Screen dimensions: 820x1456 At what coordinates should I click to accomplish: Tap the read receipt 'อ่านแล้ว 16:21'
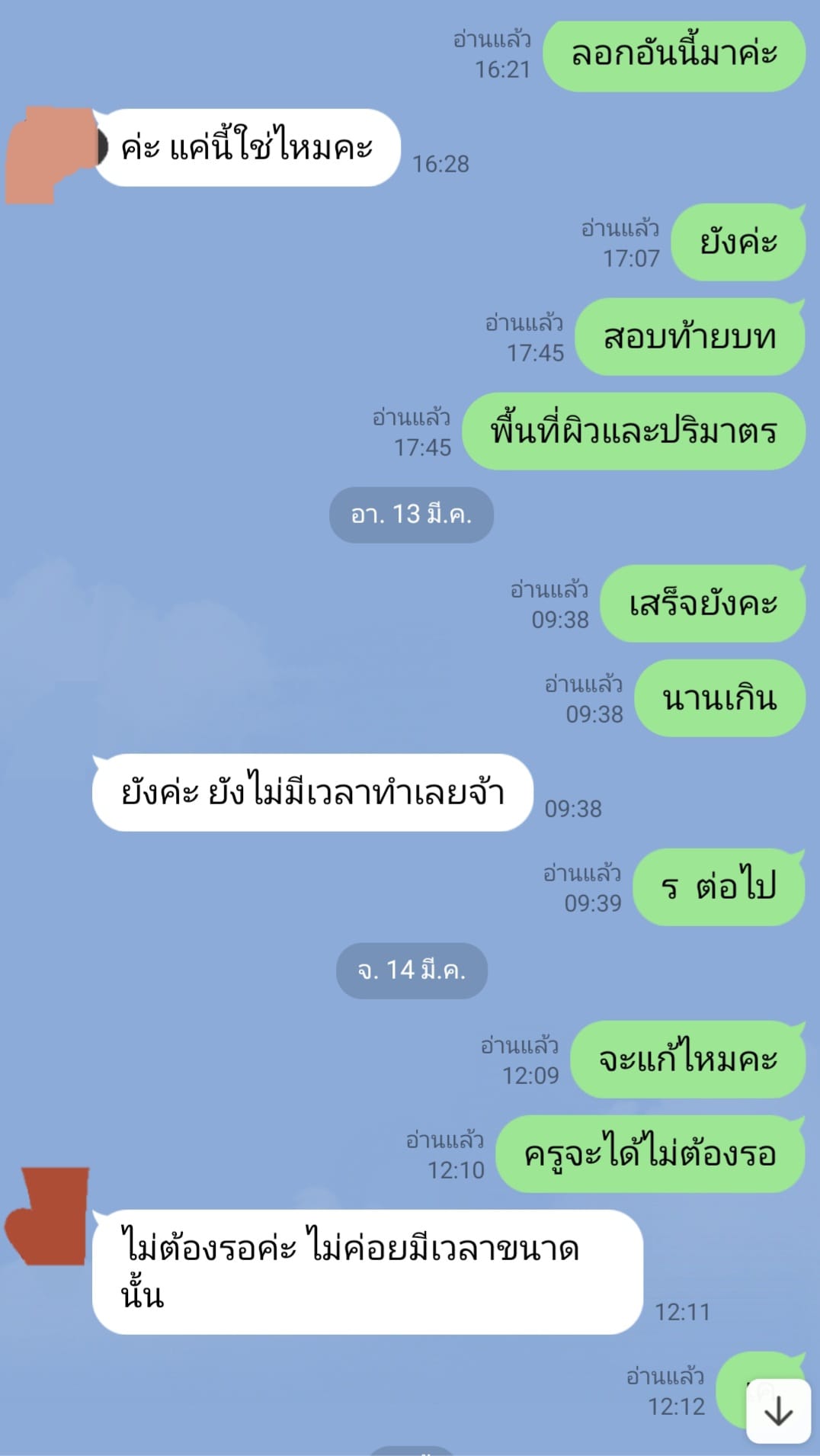click(496, 55)
